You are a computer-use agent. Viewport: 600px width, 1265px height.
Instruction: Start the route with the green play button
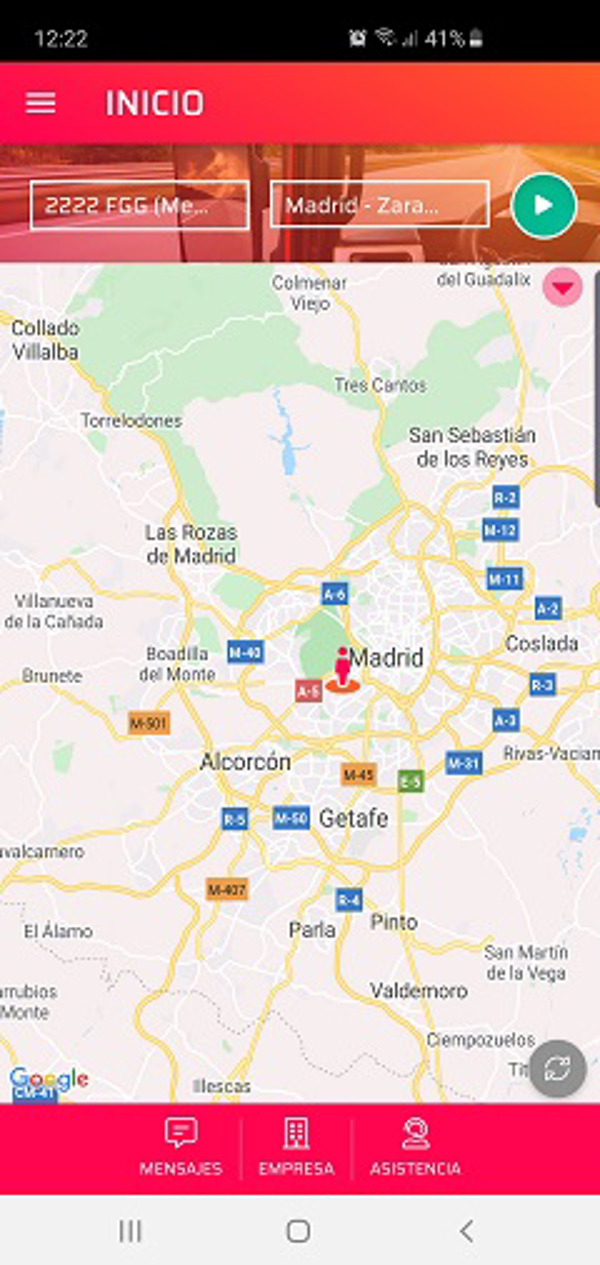tap(543, 206)
